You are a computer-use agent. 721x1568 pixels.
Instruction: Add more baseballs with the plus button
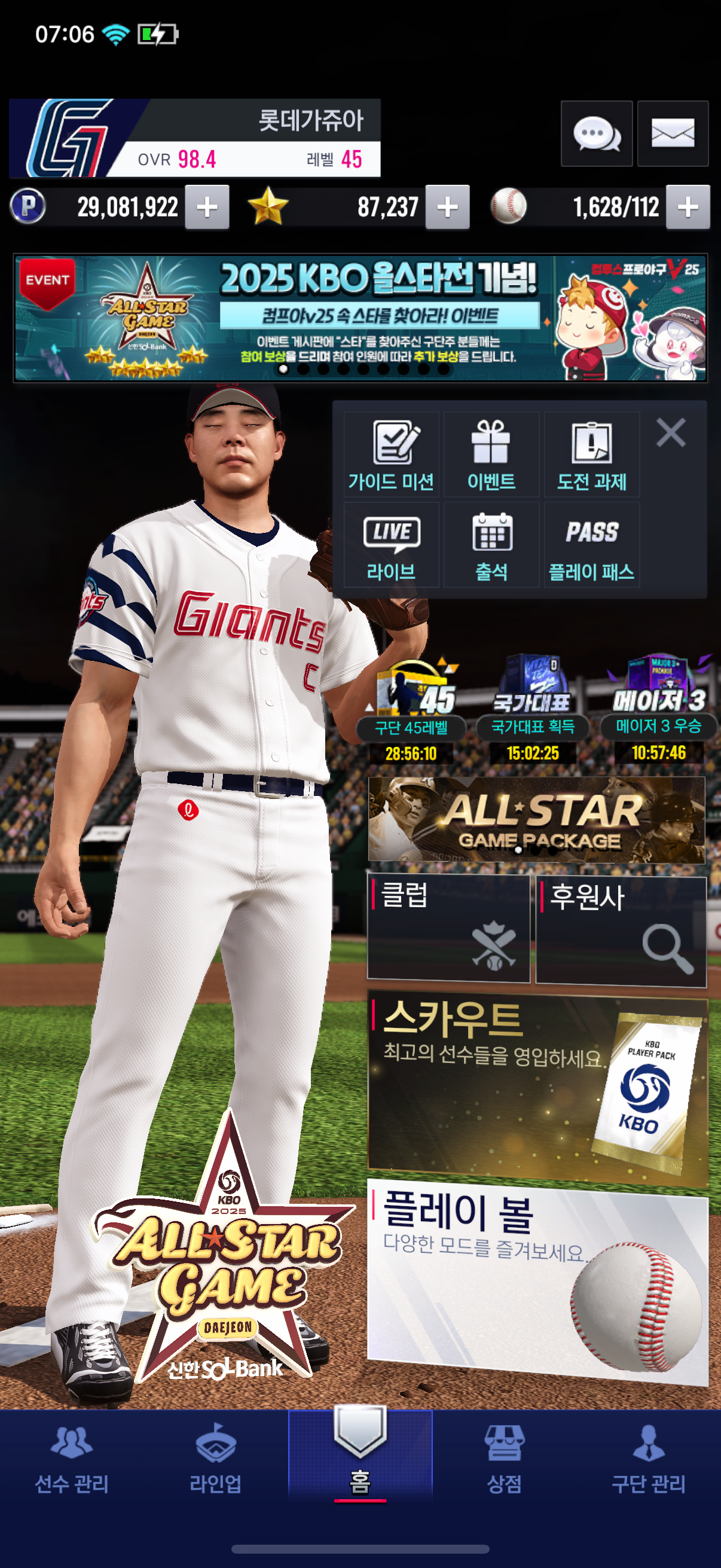coord(688,207)
